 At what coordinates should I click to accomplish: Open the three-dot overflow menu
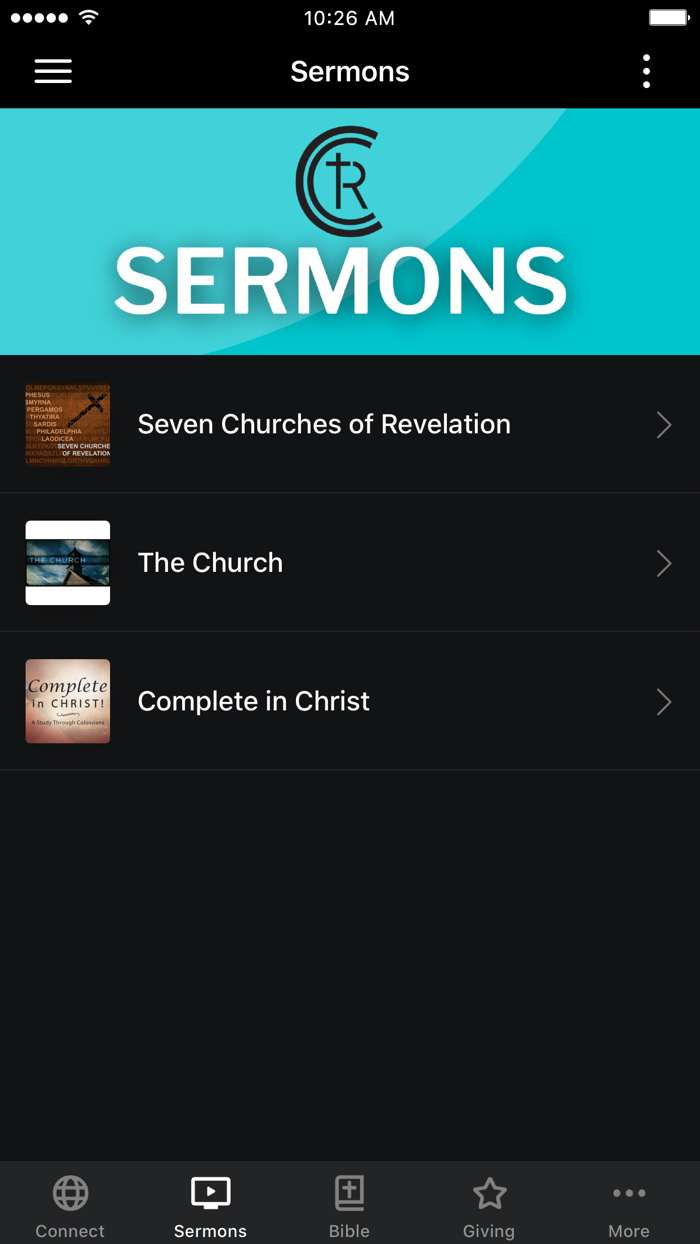coord(646,71)
